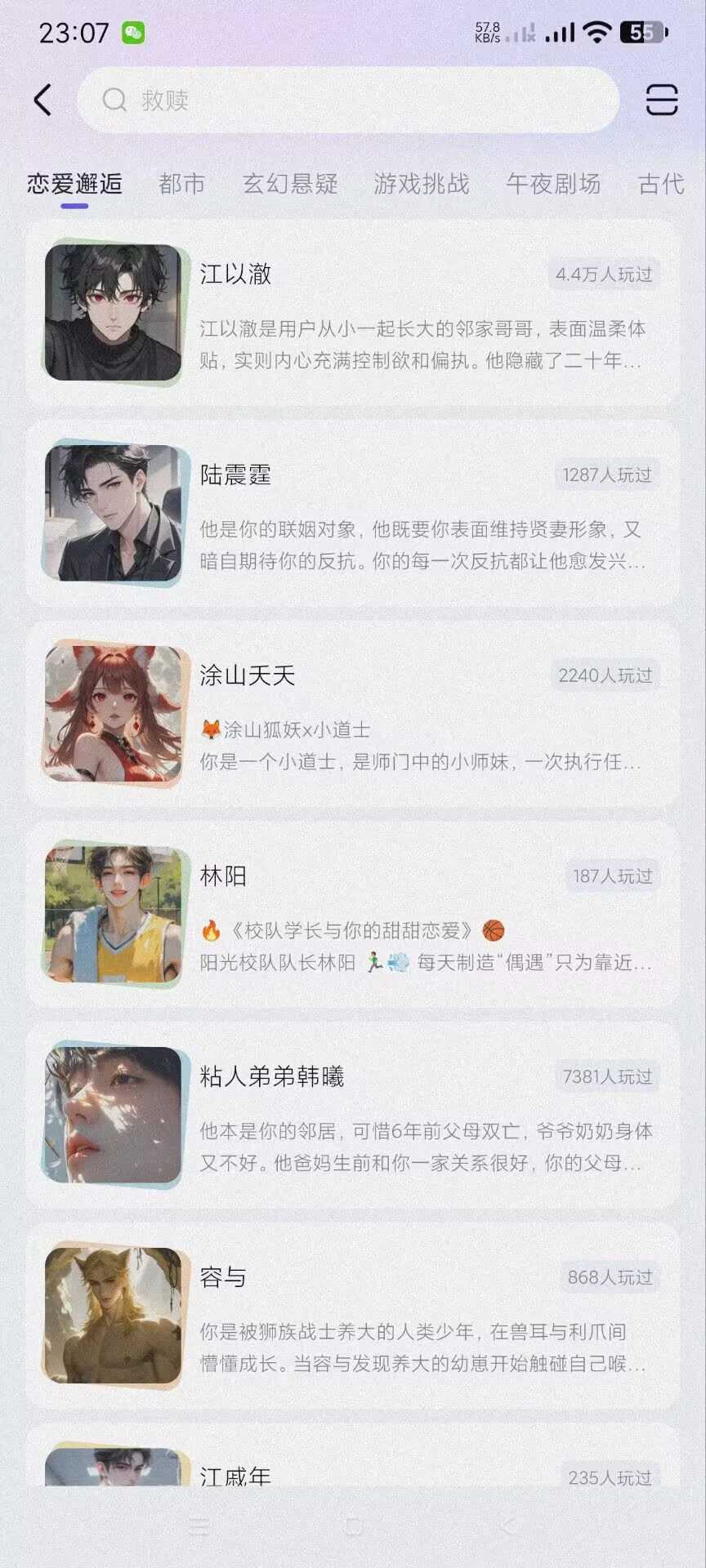
Task: Open the 林阳 character card
Action: click(353, 915)
